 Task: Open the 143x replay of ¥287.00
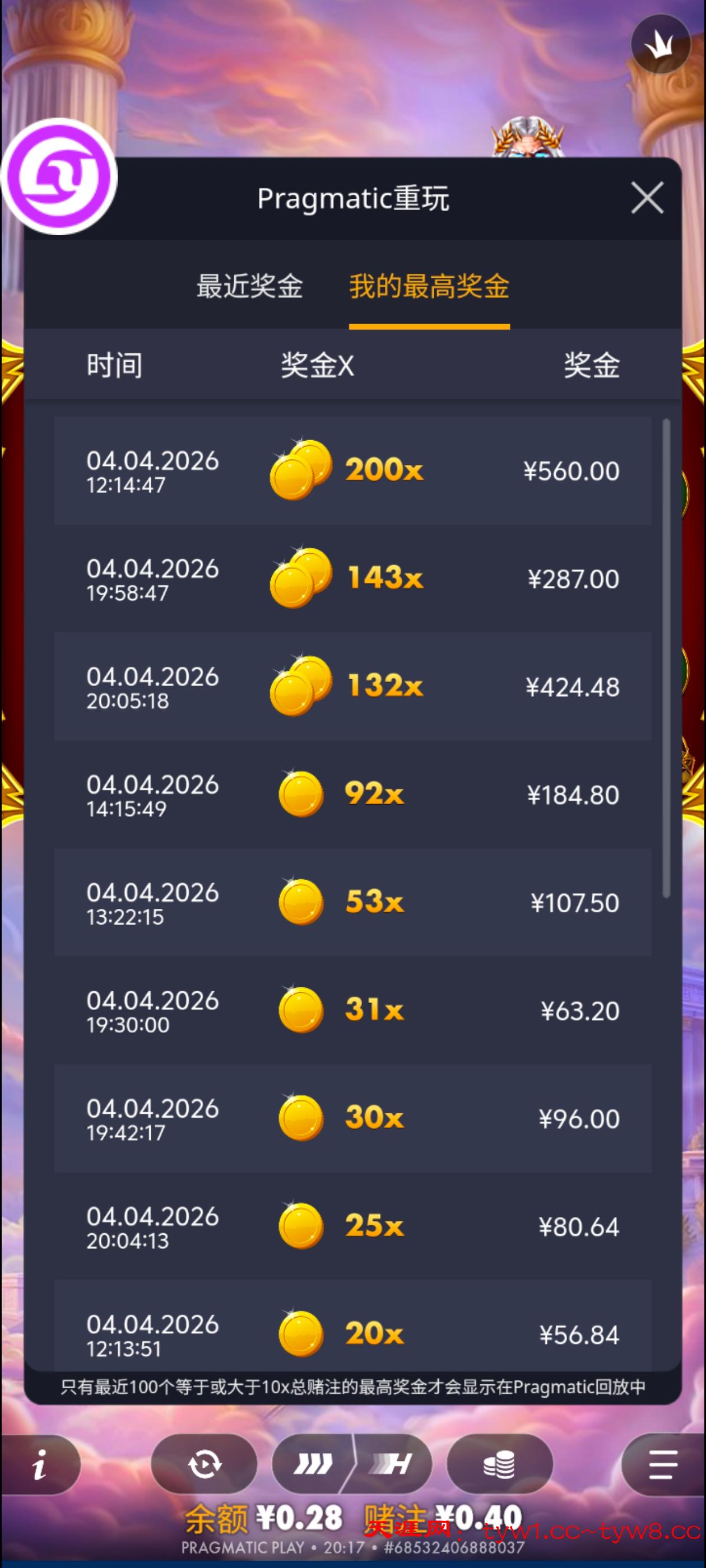coord(352,578)
